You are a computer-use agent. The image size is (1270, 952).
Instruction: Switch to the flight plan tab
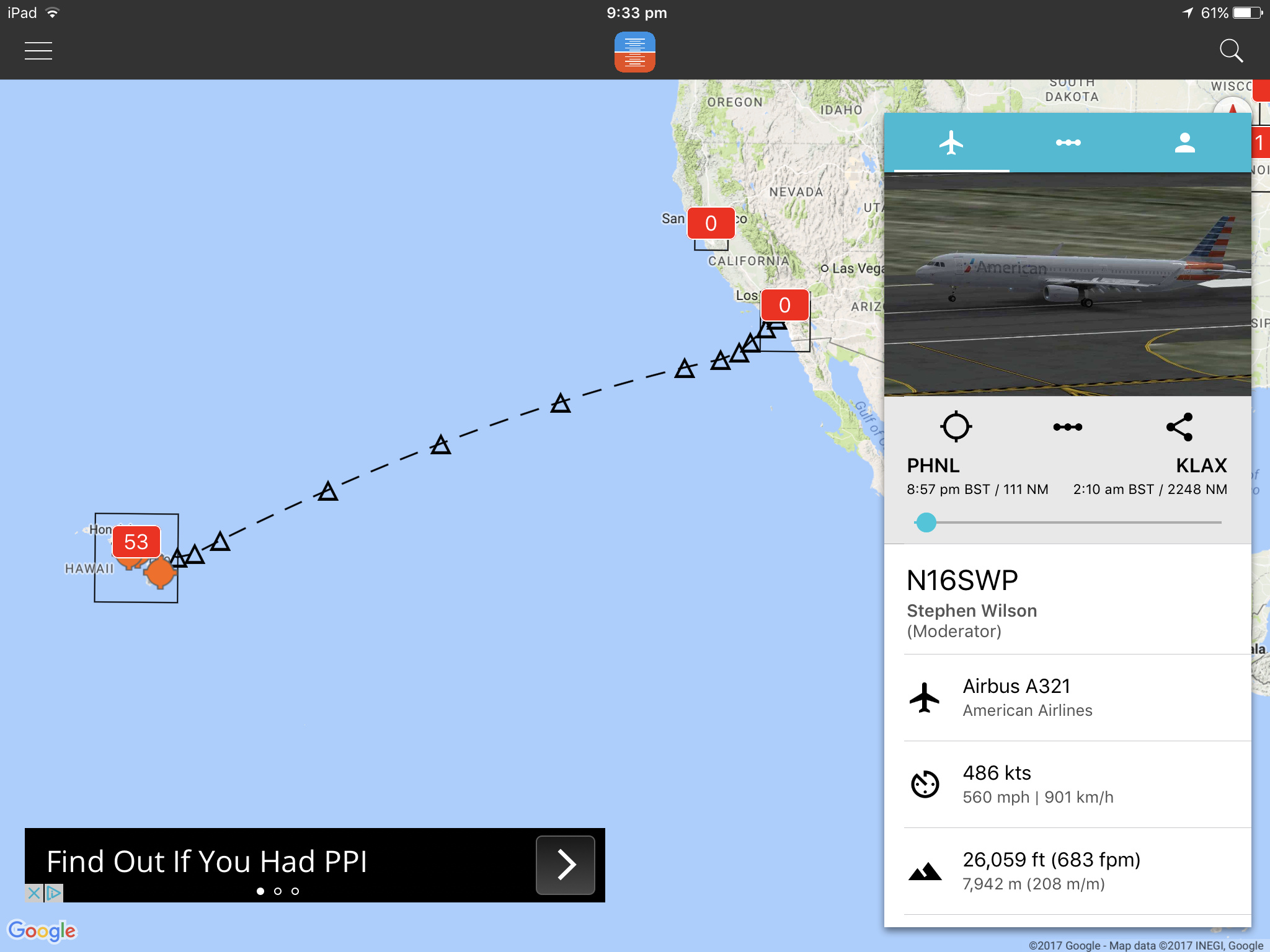1068,143
